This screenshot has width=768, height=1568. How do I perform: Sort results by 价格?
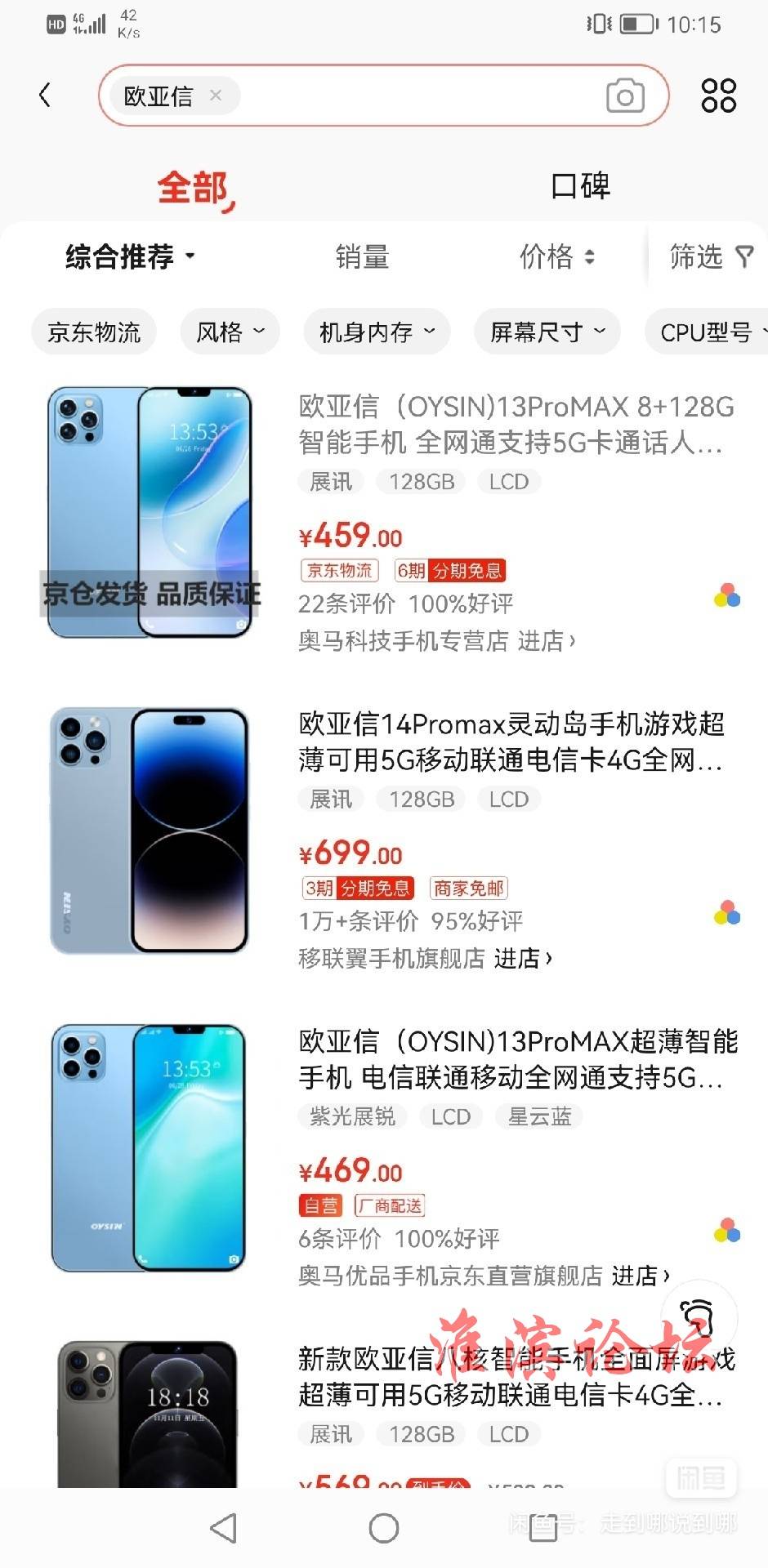[x=556, y=256]
